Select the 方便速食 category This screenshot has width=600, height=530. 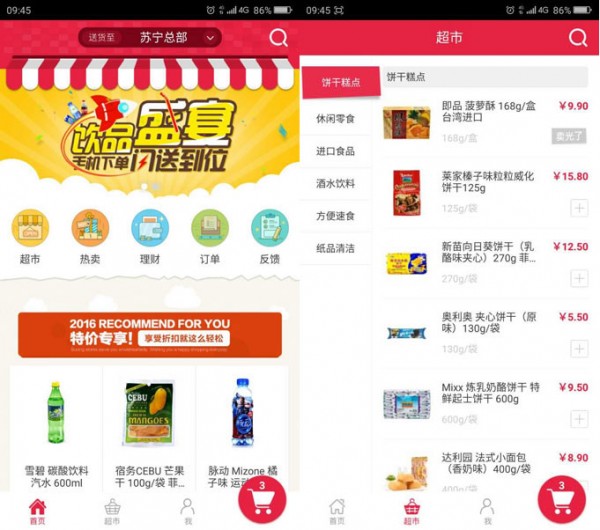[x=335, y=216]
